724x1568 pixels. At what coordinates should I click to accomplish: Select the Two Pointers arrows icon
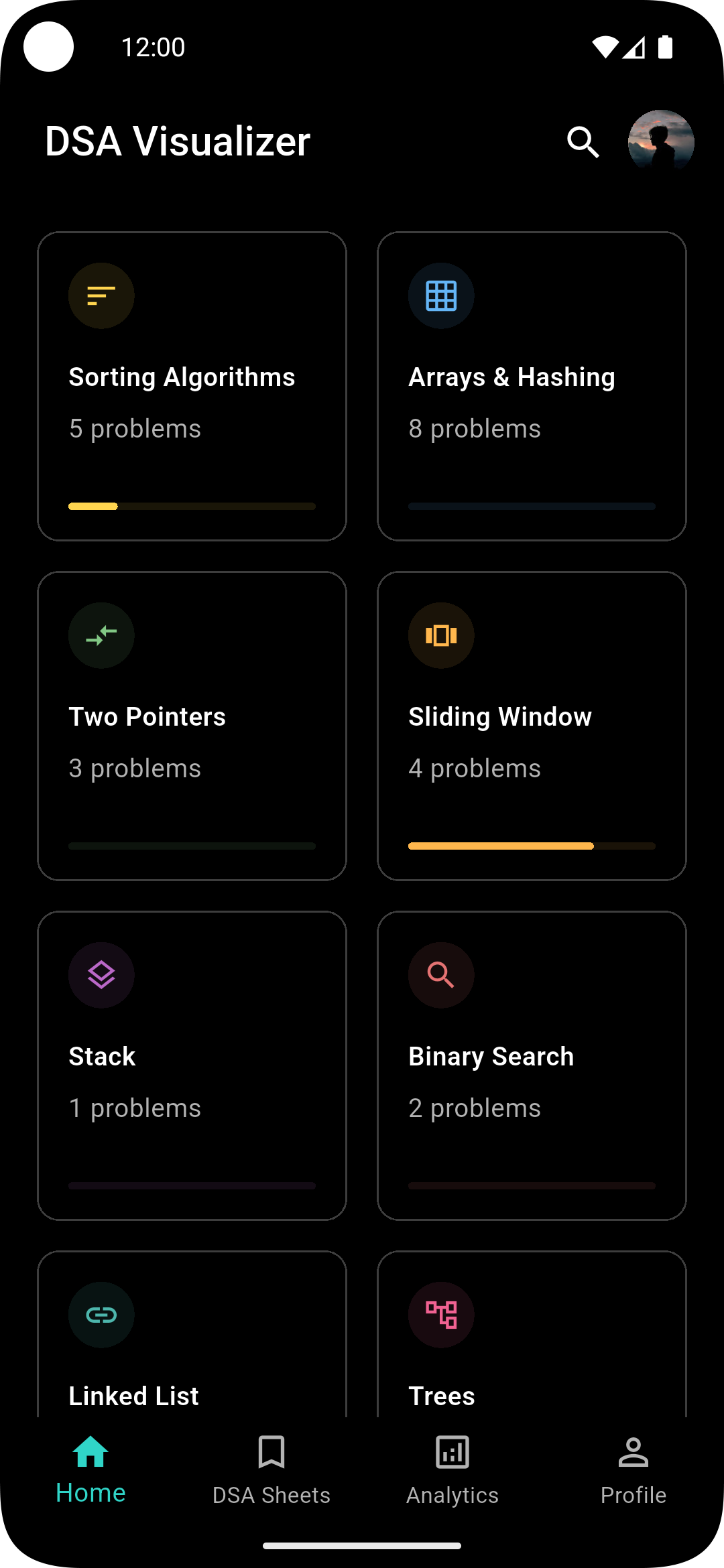pyautogui.click(x=101, y=635)
